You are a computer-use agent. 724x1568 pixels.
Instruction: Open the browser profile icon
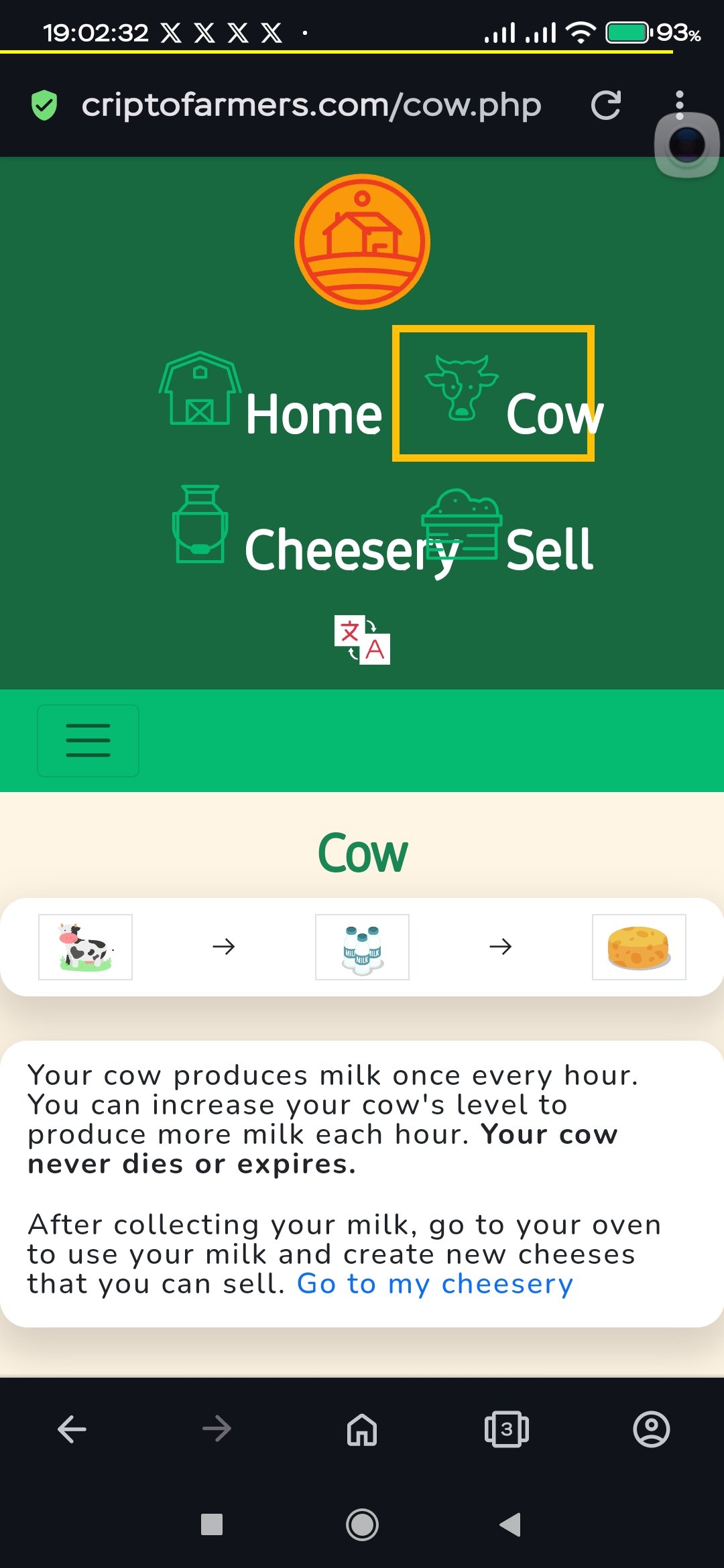pos(651,1429)
